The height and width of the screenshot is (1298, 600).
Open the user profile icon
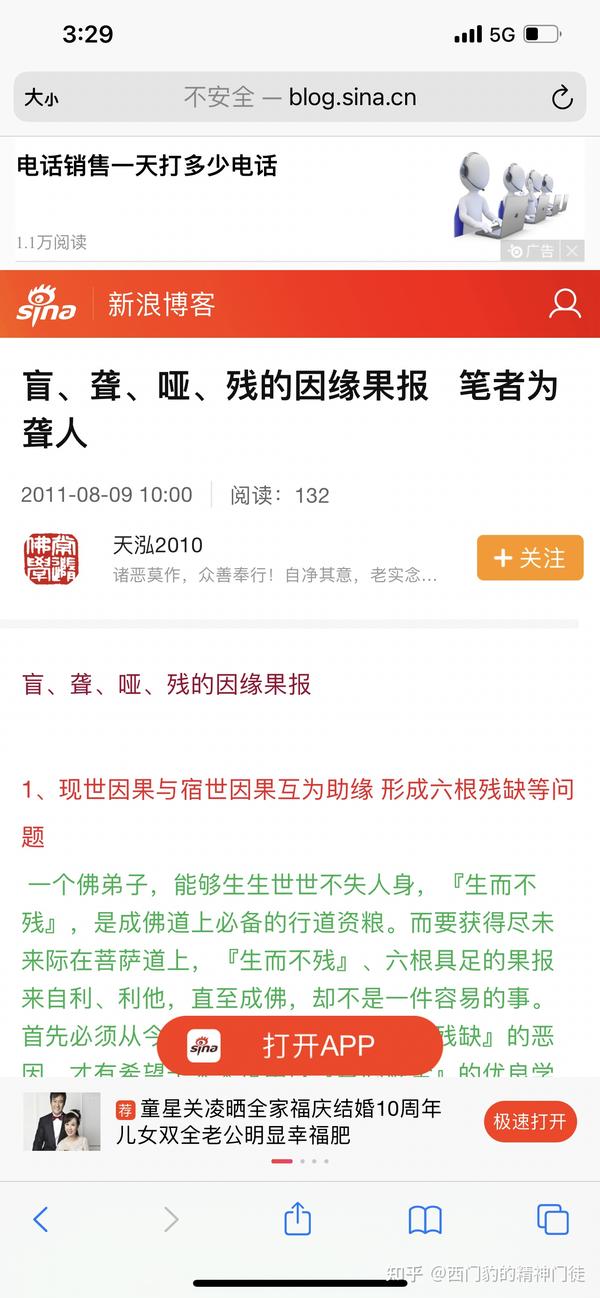(565, 303)
